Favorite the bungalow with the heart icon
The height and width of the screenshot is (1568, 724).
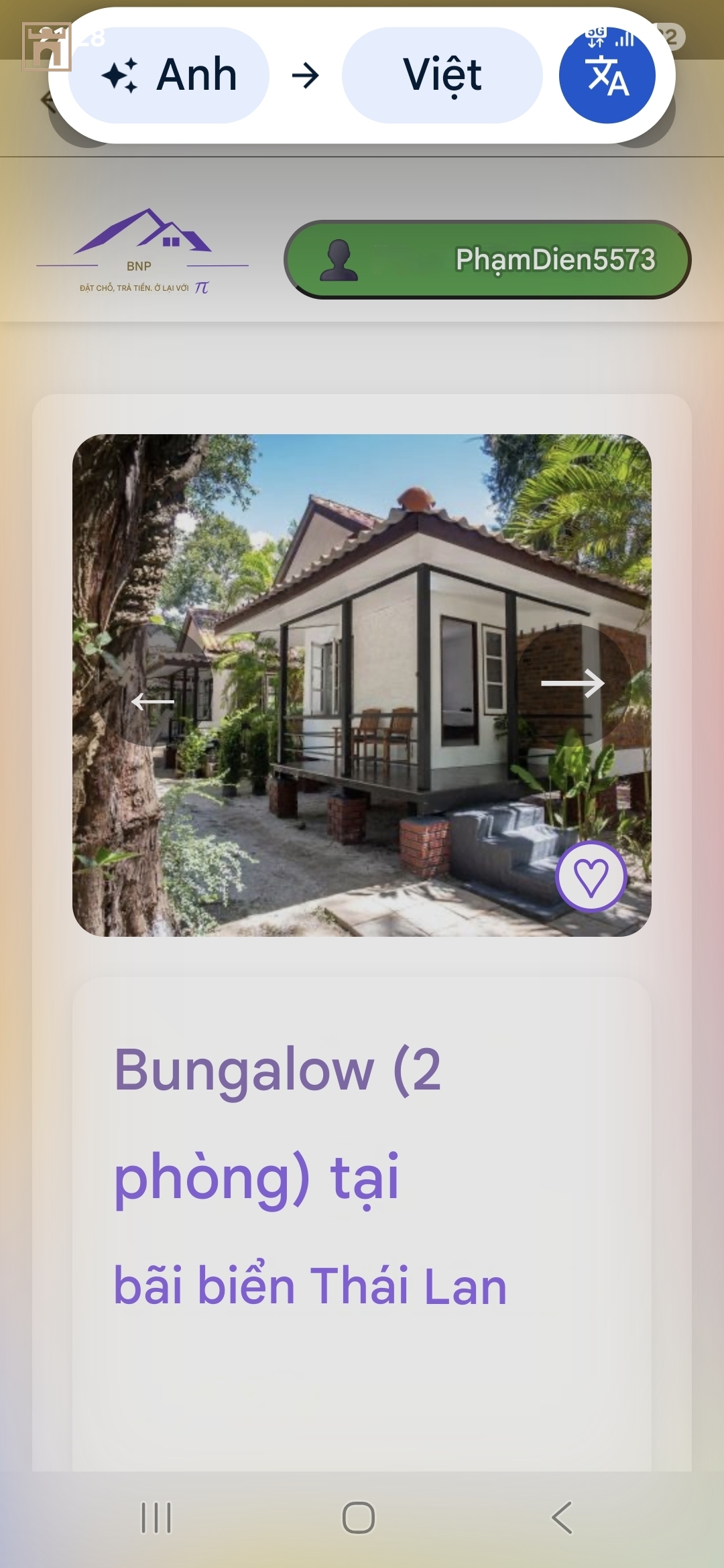[591, 876]
